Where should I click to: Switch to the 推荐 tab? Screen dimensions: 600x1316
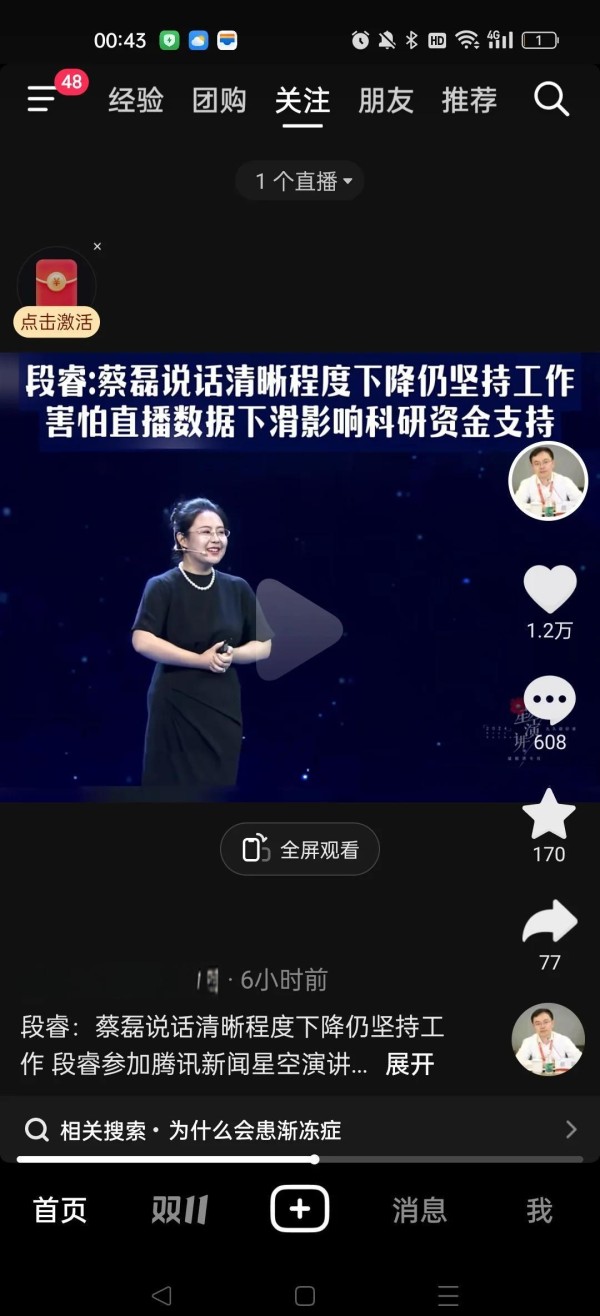tap(469, 100)
